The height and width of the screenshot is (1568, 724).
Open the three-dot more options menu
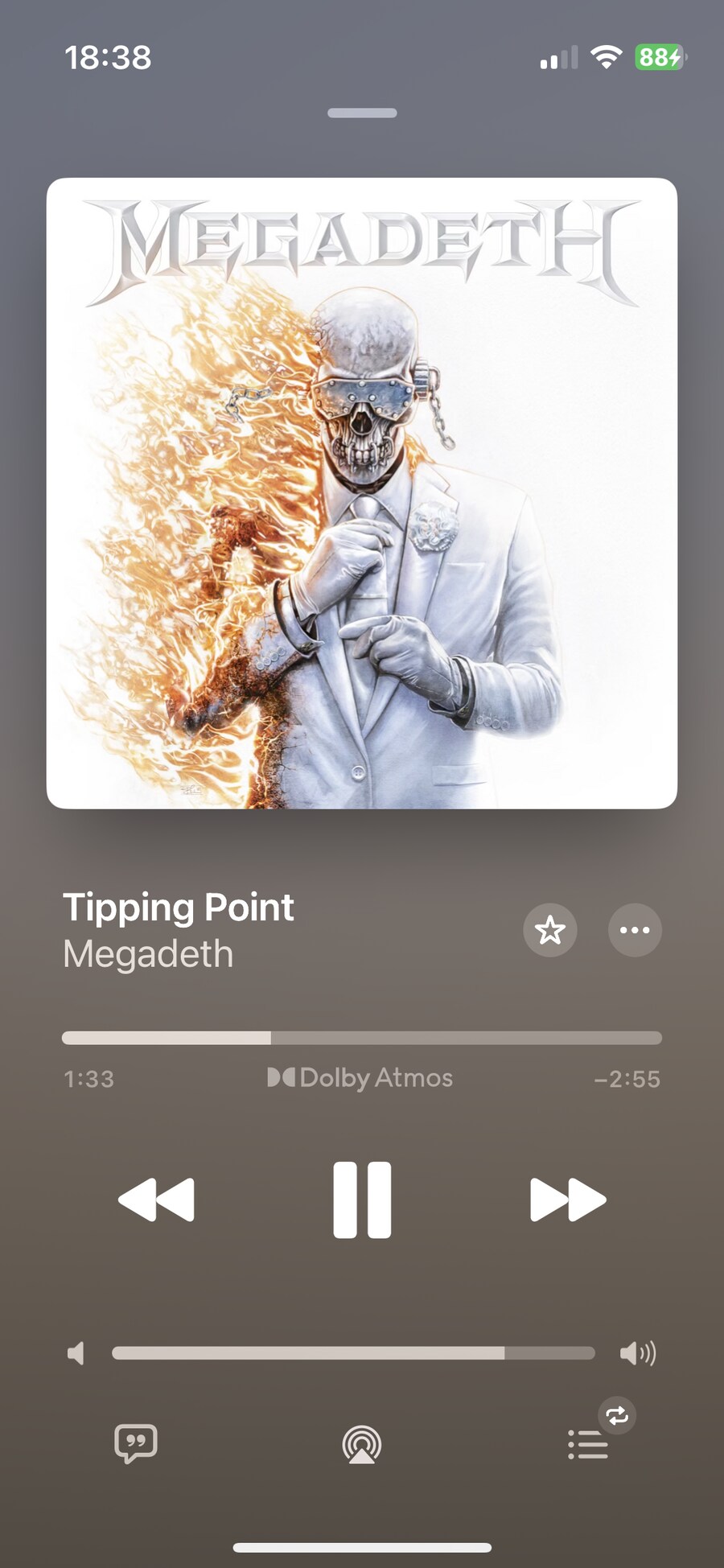(x=635, y=930)
